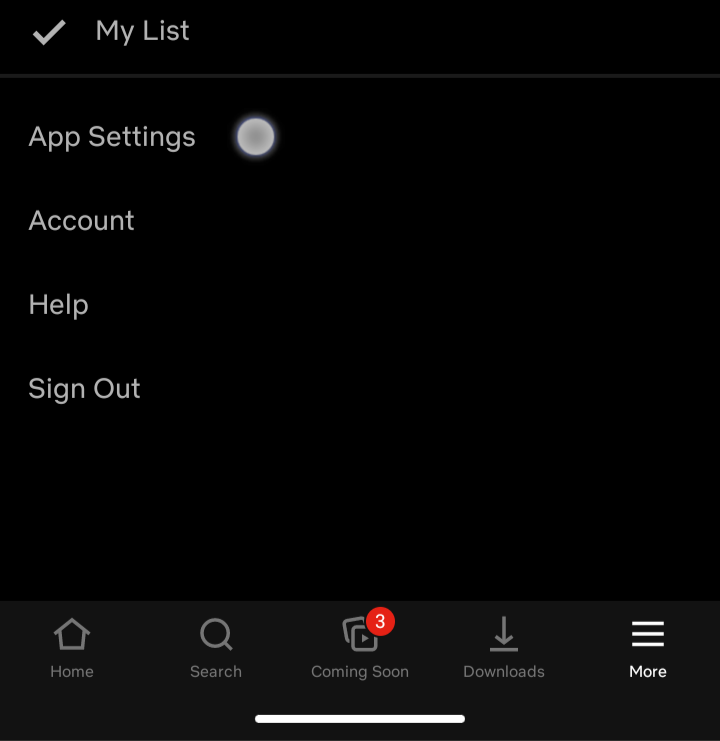The height and width of the screenshot is (741, 720).
Task: Open Coming Soon from bottom navigation
Action: click(x=360, y=648)
